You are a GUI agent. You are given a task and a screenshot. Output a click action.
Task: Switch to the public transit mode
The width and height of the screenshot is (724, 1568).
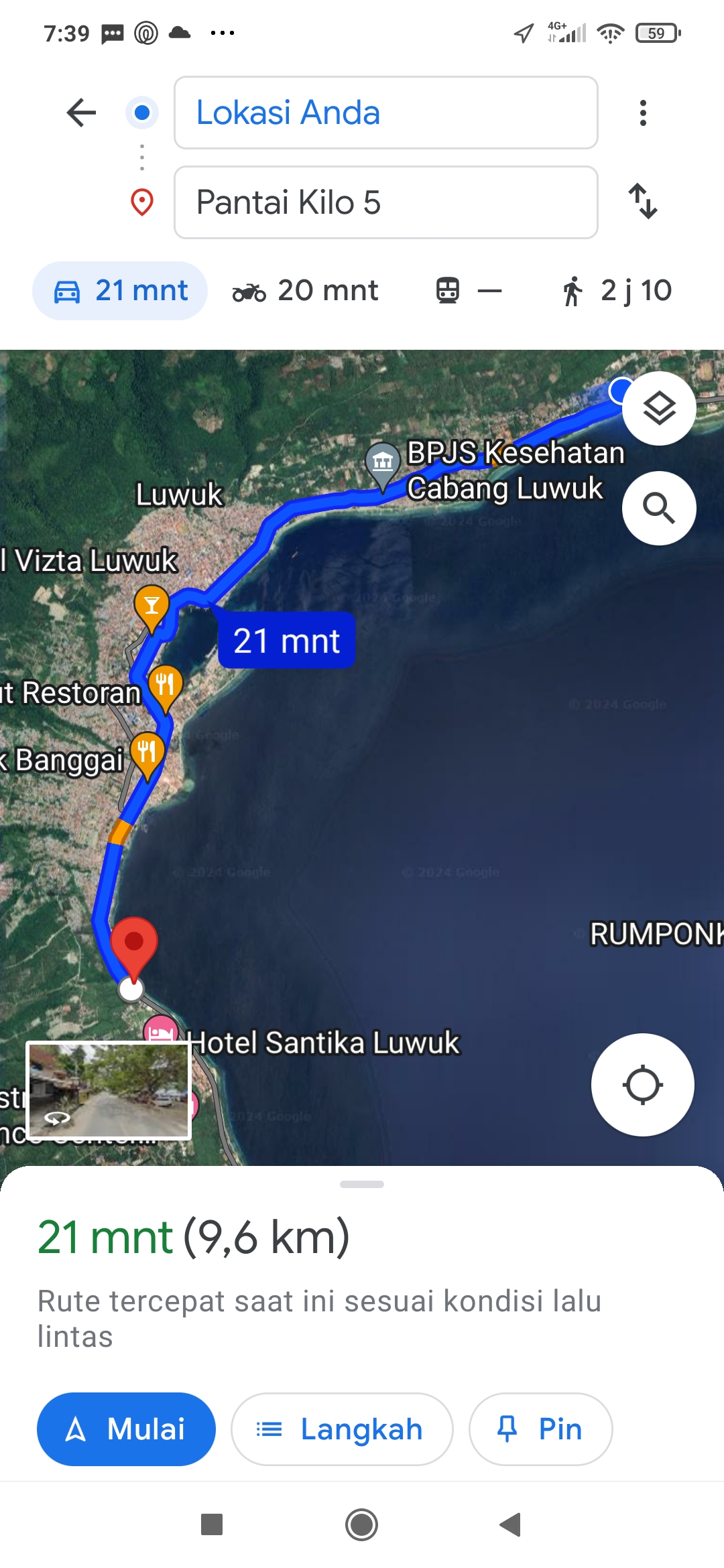tap(468, 291)
